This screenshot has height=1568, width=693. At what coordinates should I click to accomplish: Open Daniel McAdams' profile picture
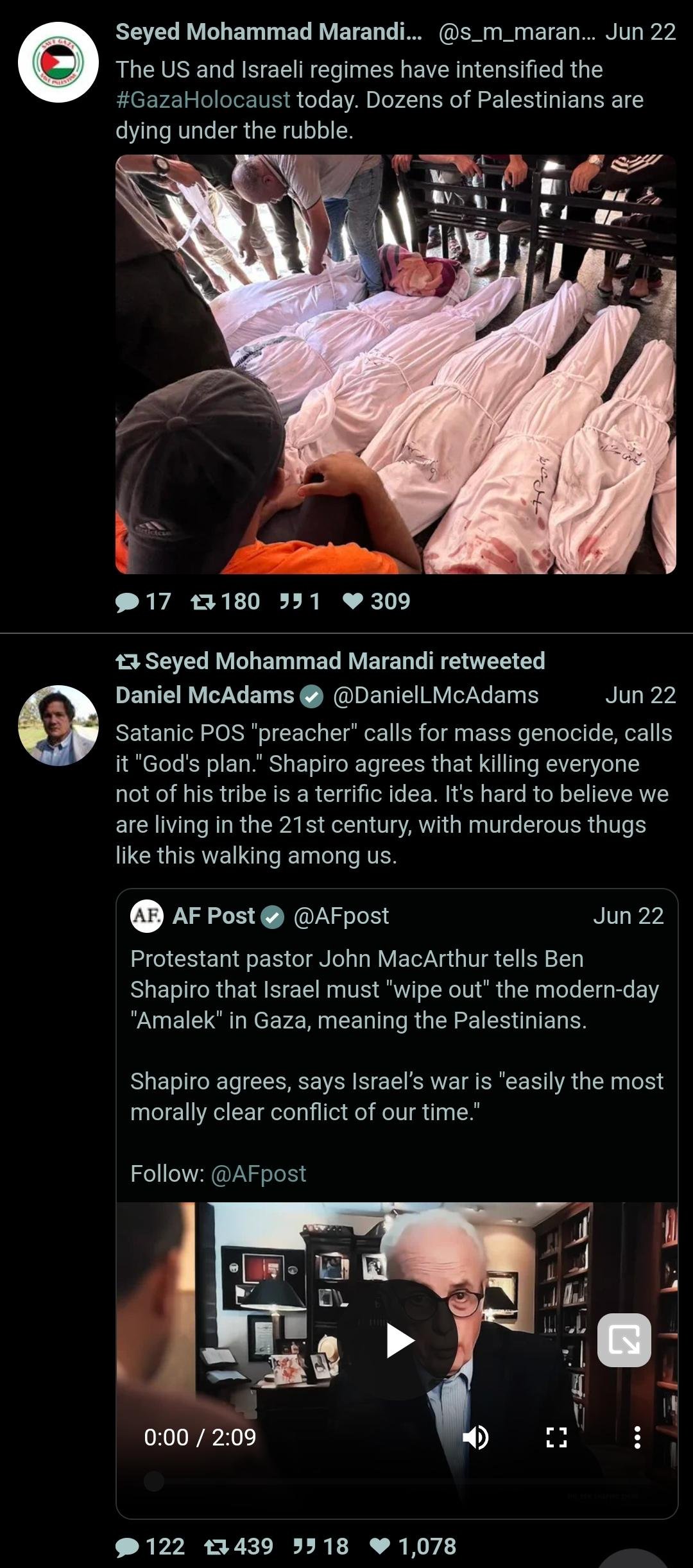(x=58, y=725)
